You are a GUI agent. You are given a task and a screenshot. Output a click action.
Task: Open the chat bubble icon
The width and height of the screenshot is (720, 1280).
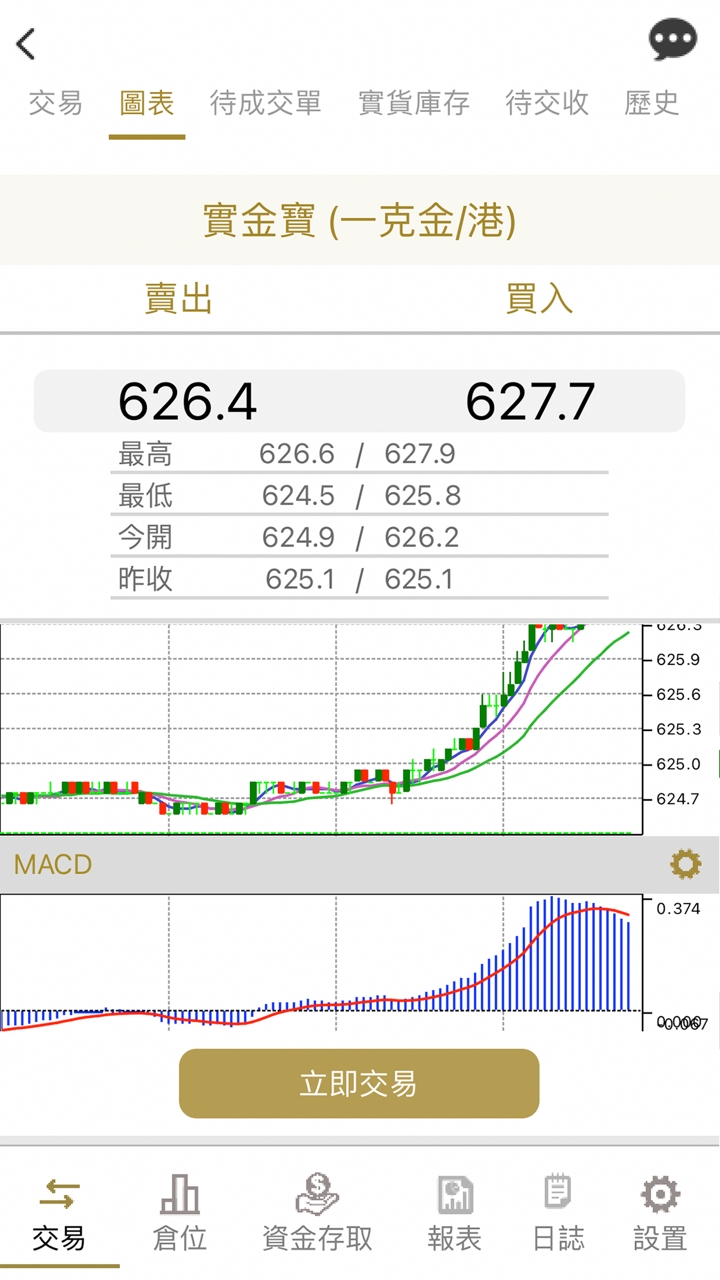click(x=672, y=41)
